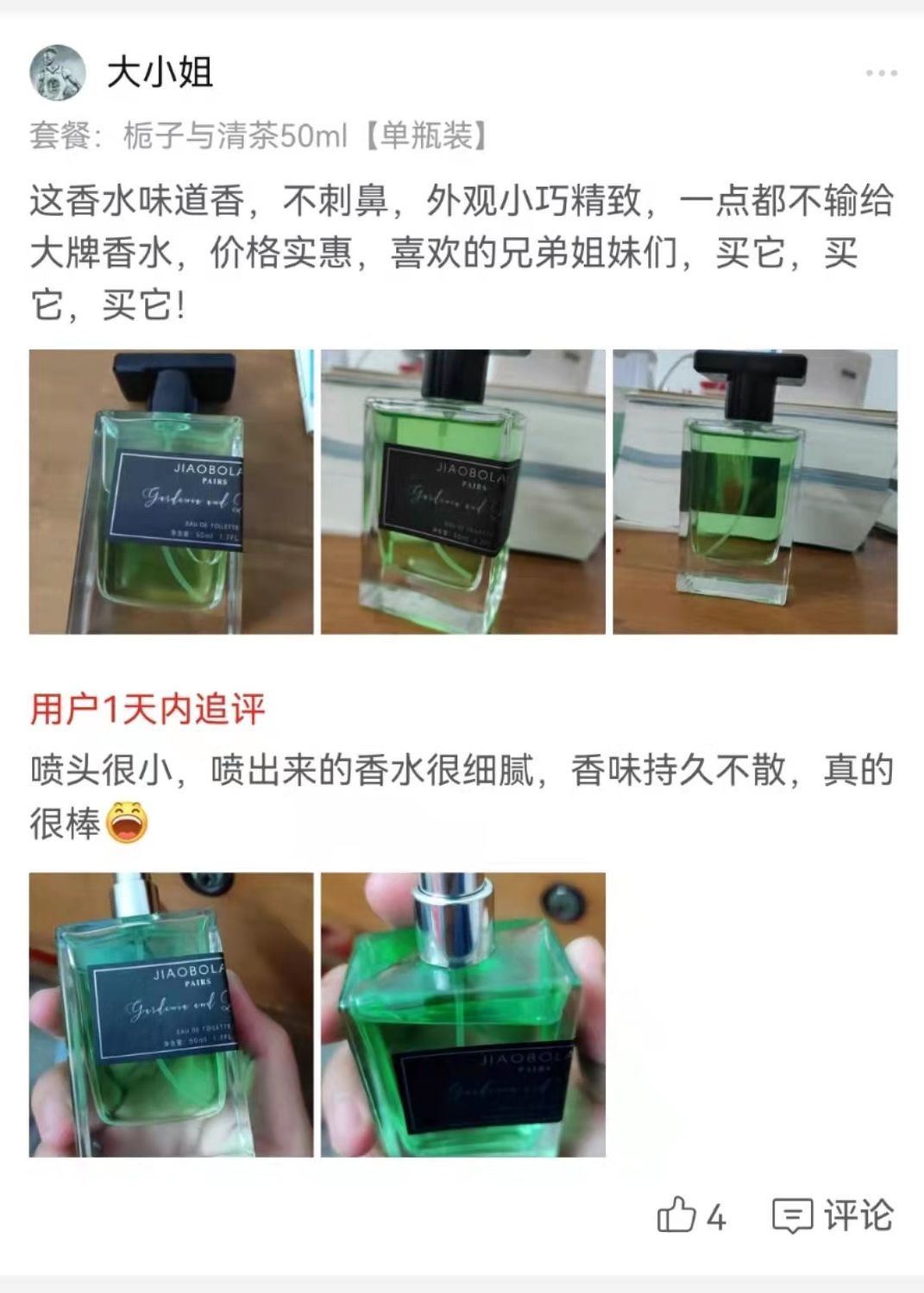This screenshot has width=924, height=1293.
Task: View third review photo without label
Action: tap(755, 492)
